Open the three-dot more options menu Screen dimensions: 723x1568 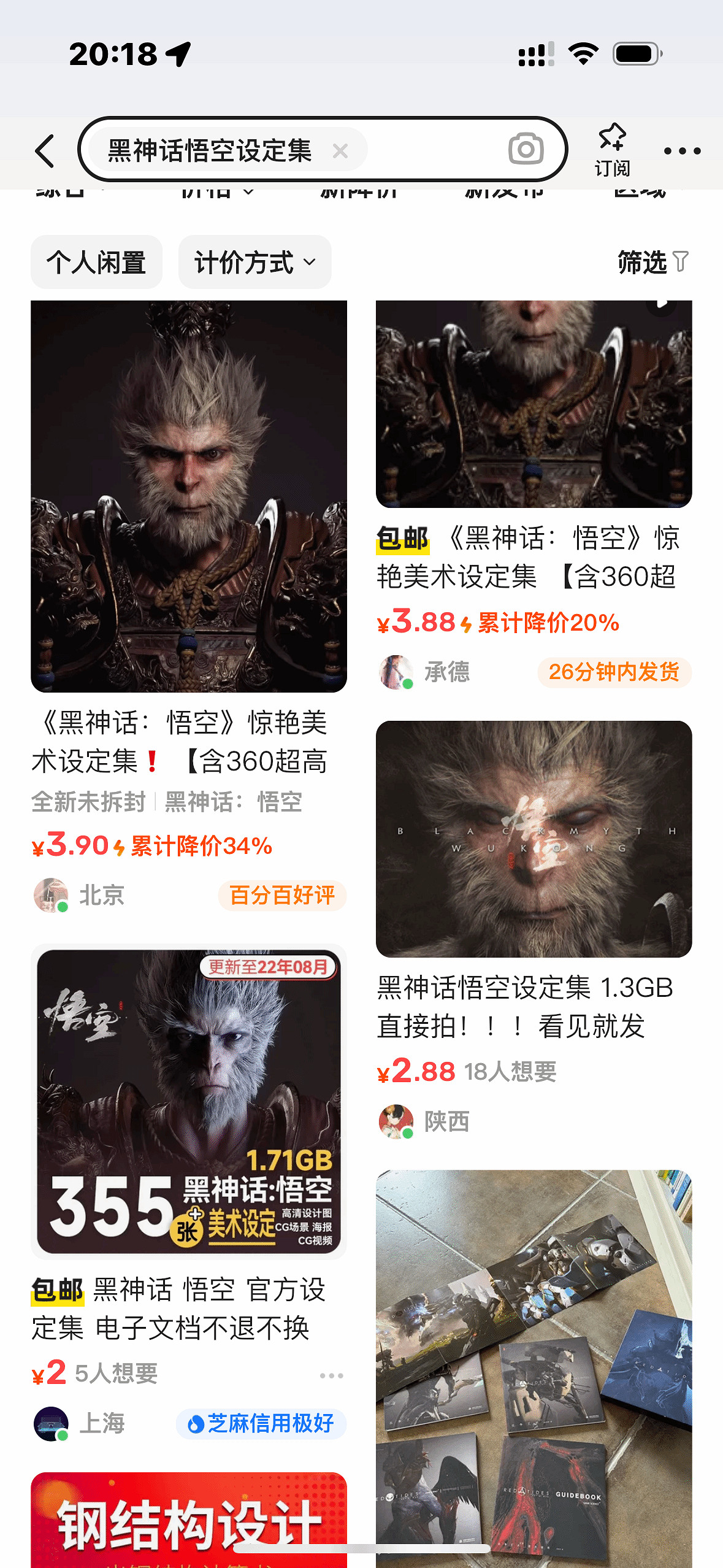(x=683, y=150)
